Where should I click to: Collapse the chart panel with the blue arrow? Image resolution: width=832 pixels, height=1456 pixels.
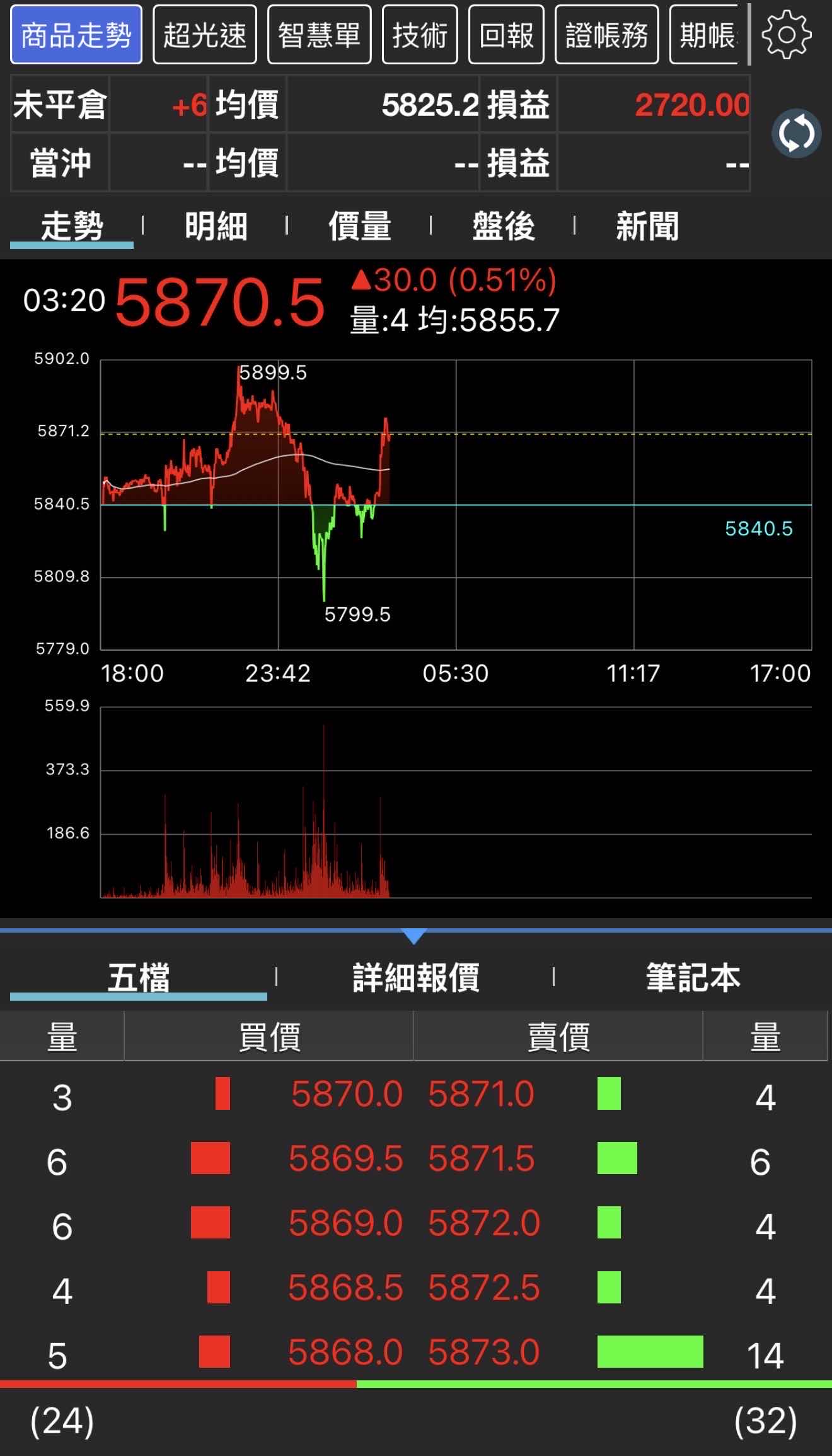414,936
